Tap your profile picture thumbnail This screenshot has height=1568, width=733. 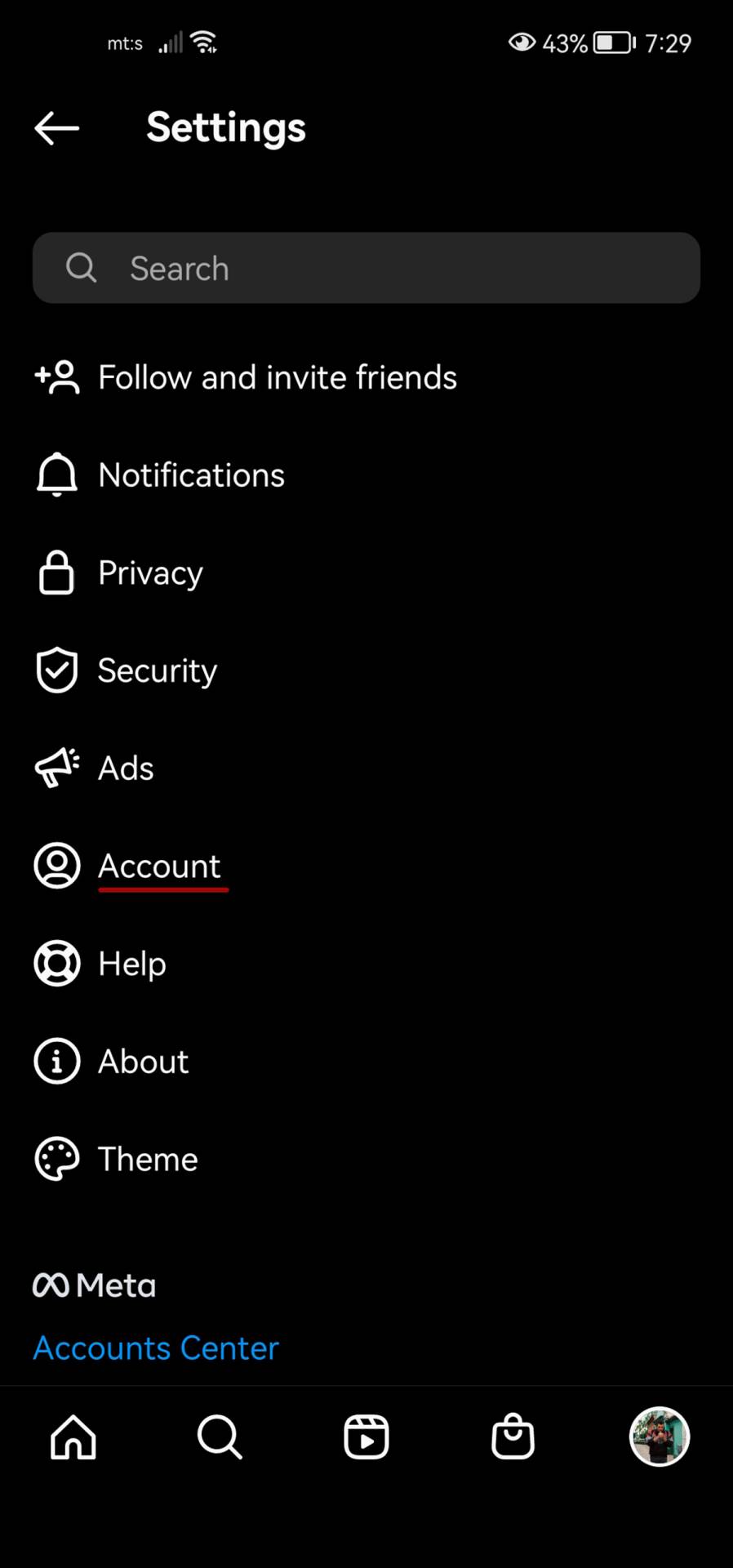click(x=659, y=1437)
